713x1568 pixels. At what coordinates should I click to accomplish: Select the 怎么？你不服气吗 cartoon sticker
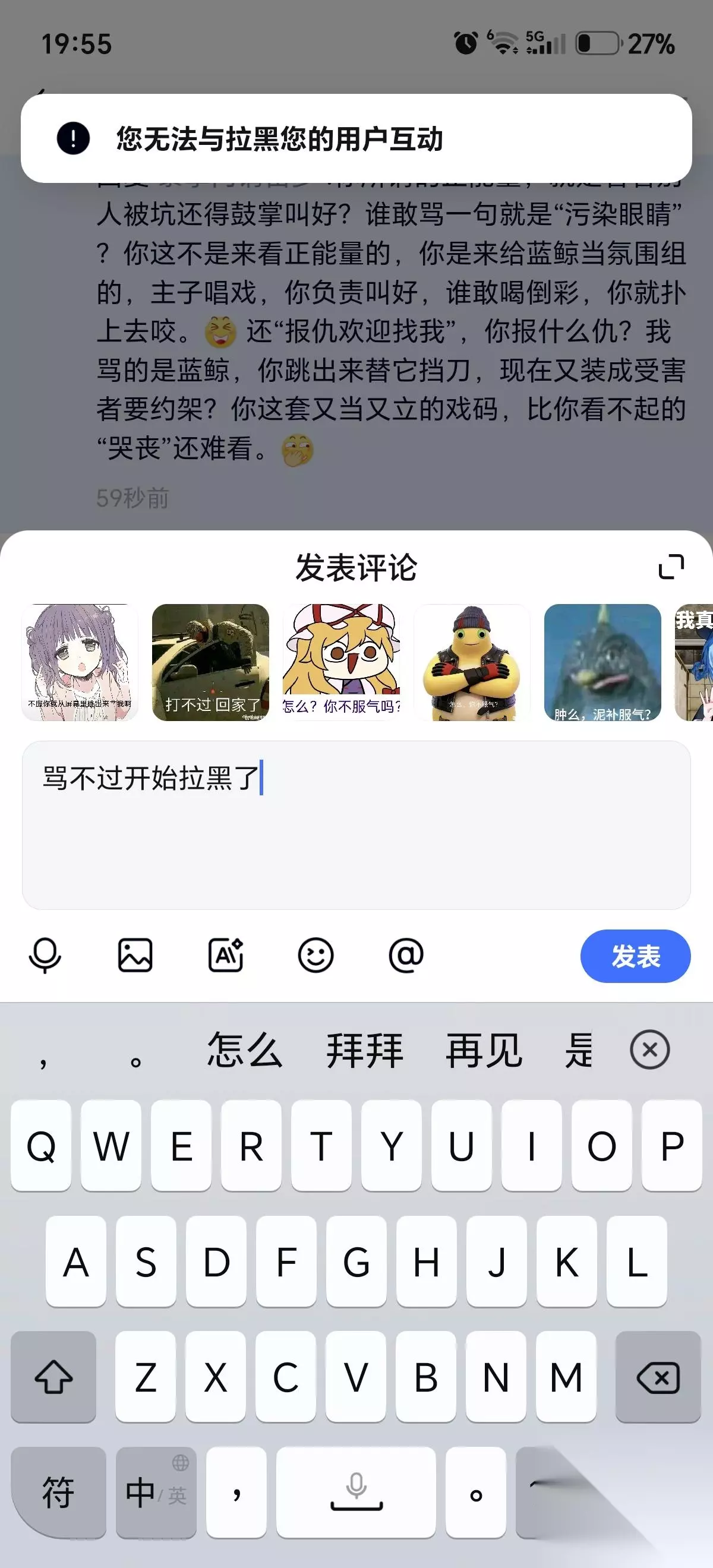click(341, 662)
